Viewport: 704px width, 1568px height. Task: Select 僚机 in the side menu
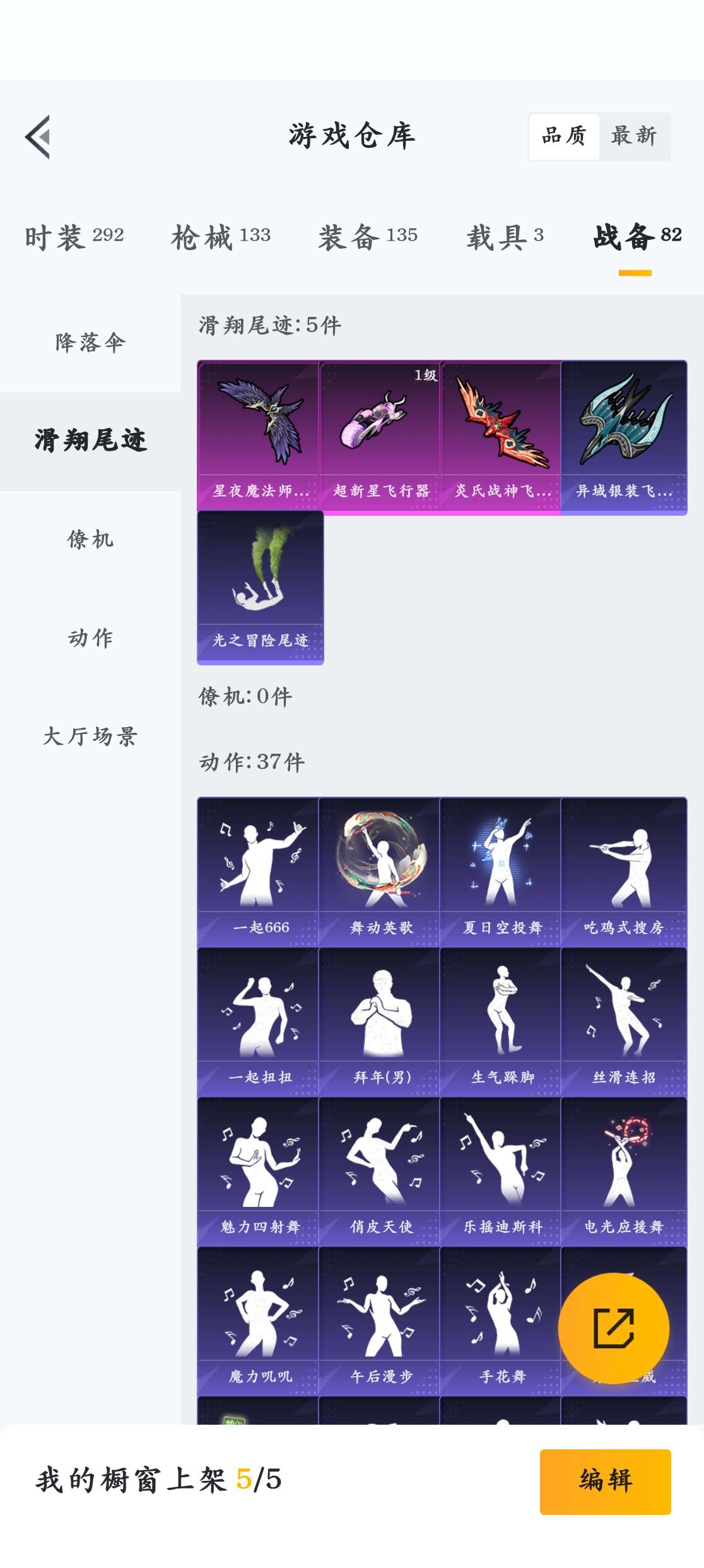click(x=90, y=540)
